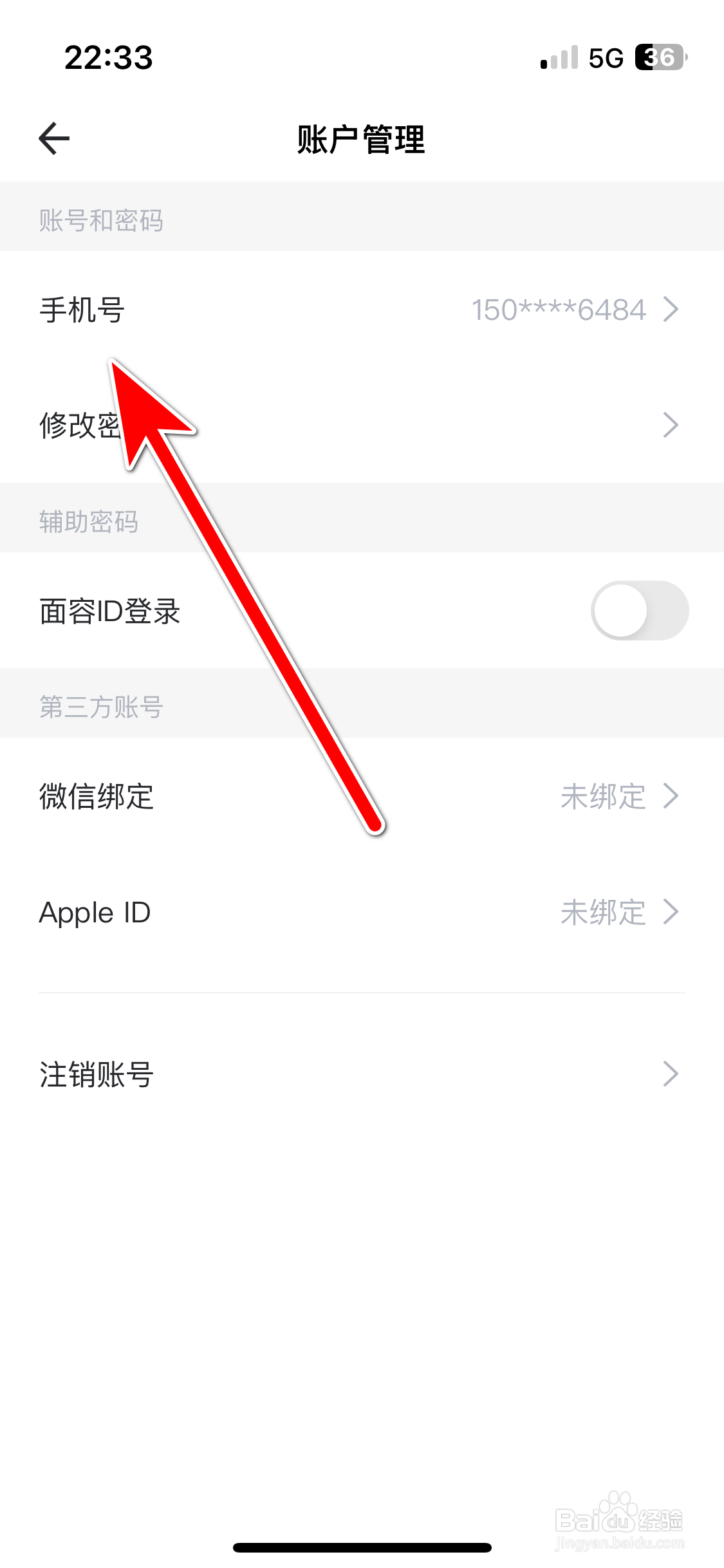Click the back arrow to leave 账户管理
Screen dimensions: 724x1568
coord(54,137)
